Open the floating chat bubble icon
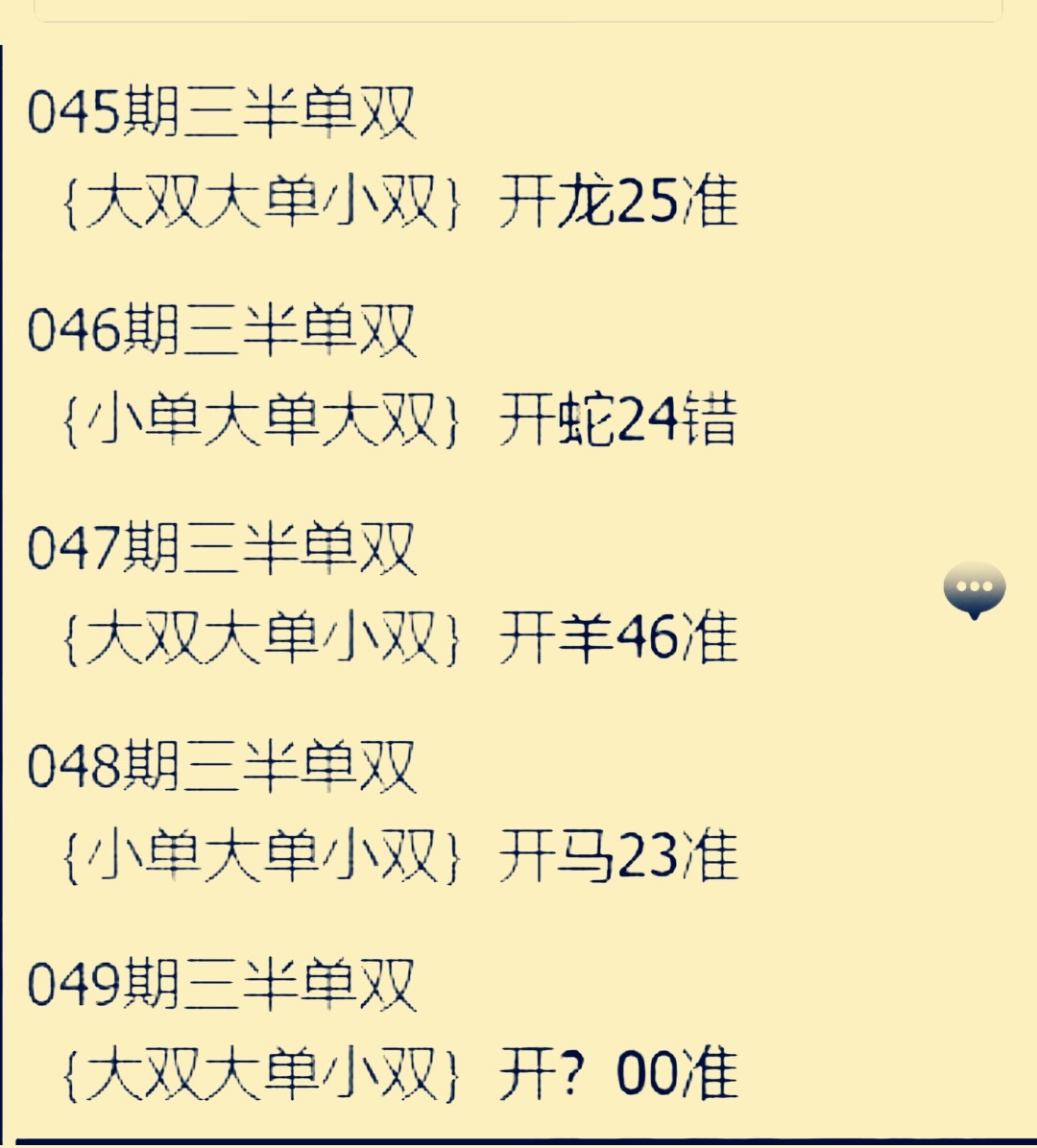The height and width of the screenshot is (1148, 1037). (x=974, y=587)
